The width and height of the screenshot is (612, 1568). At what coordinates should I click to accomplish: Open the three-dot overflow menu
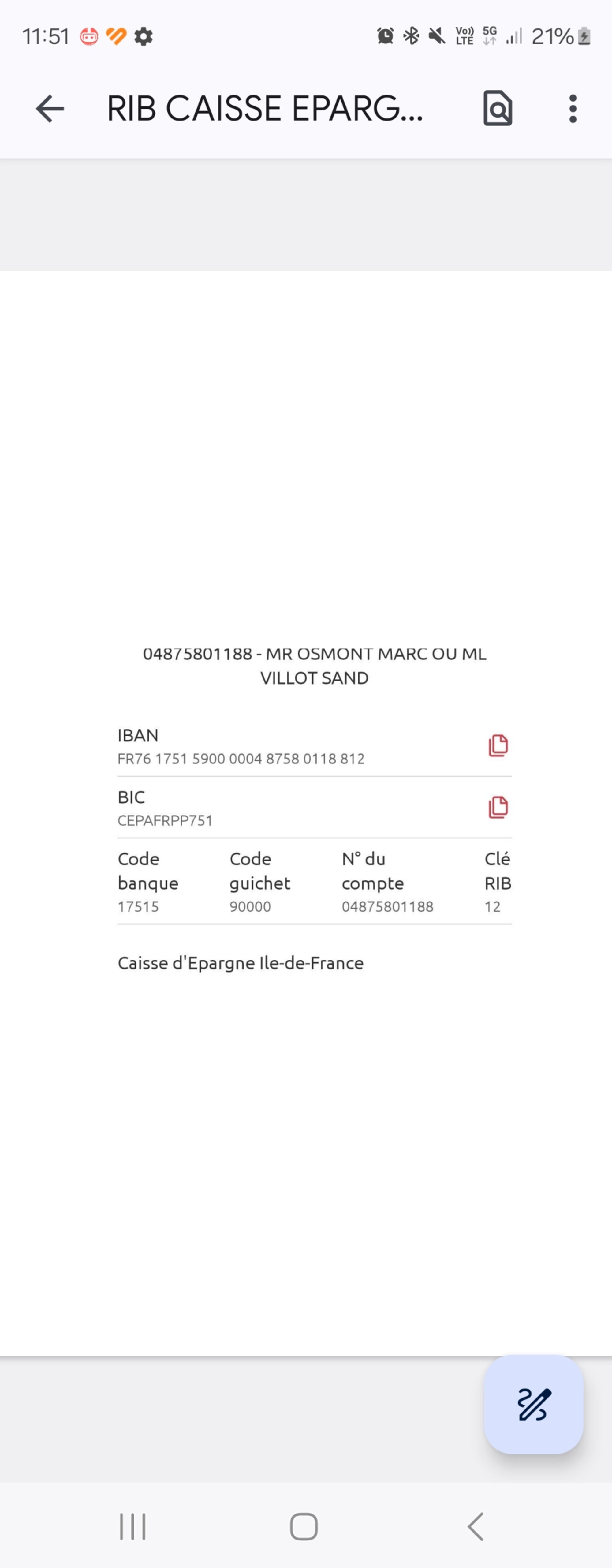[x=573, y=109]
